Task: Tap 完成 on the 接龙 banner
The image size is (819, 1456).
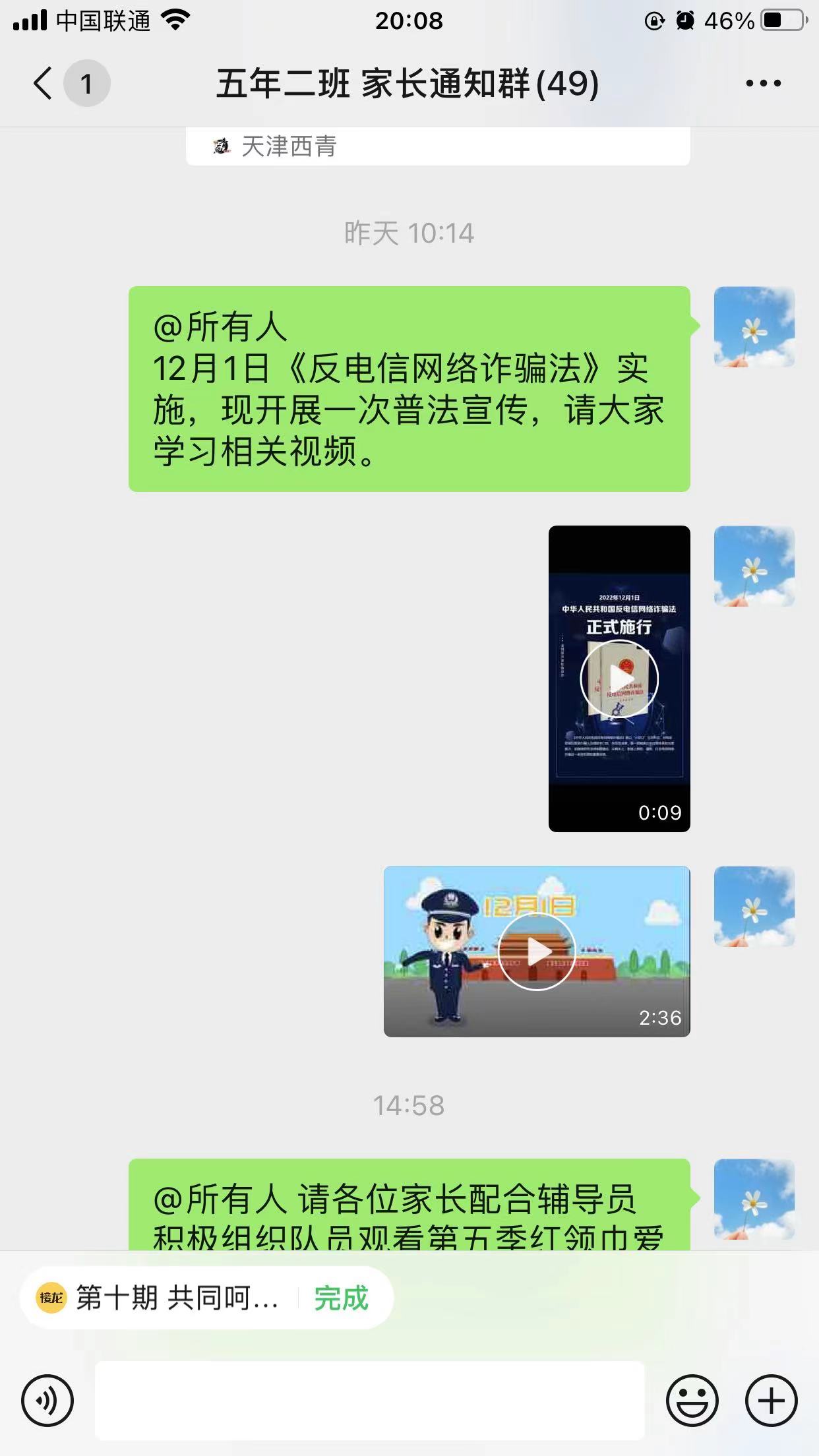Action: tap(341, 1298)
